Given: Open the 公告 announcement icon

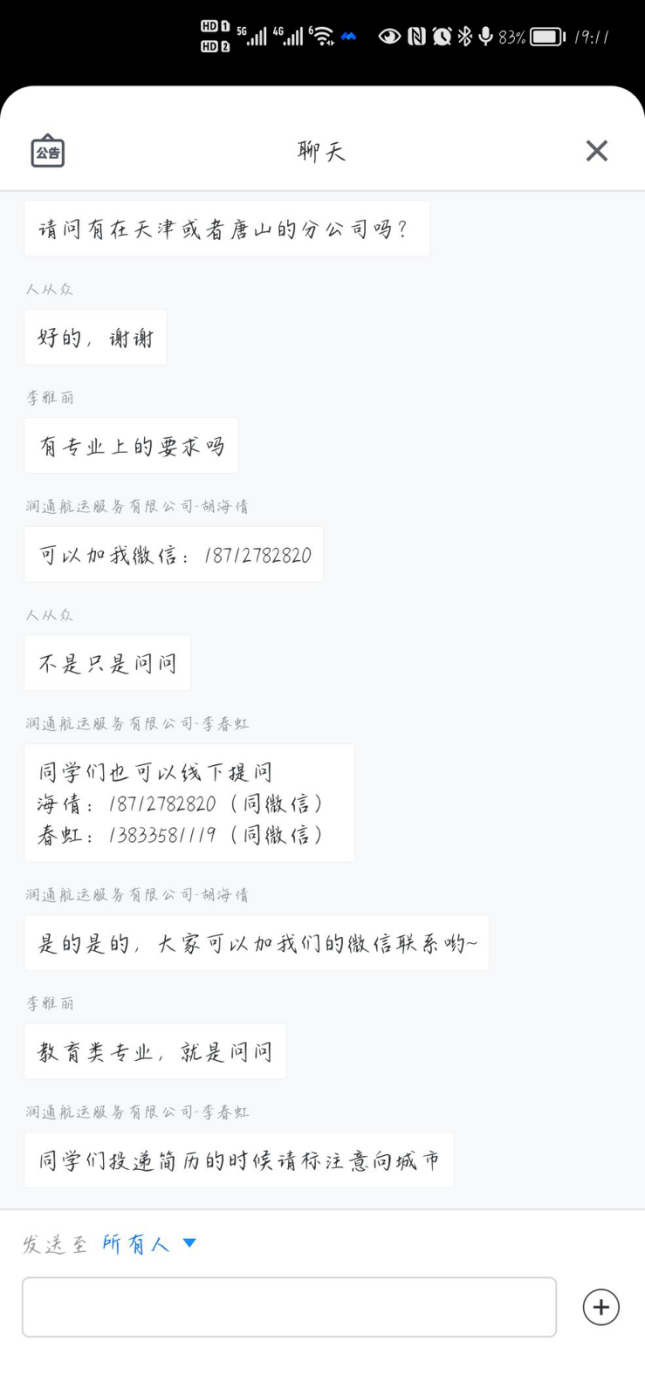Looking at the screenshot, I should 48,151.
